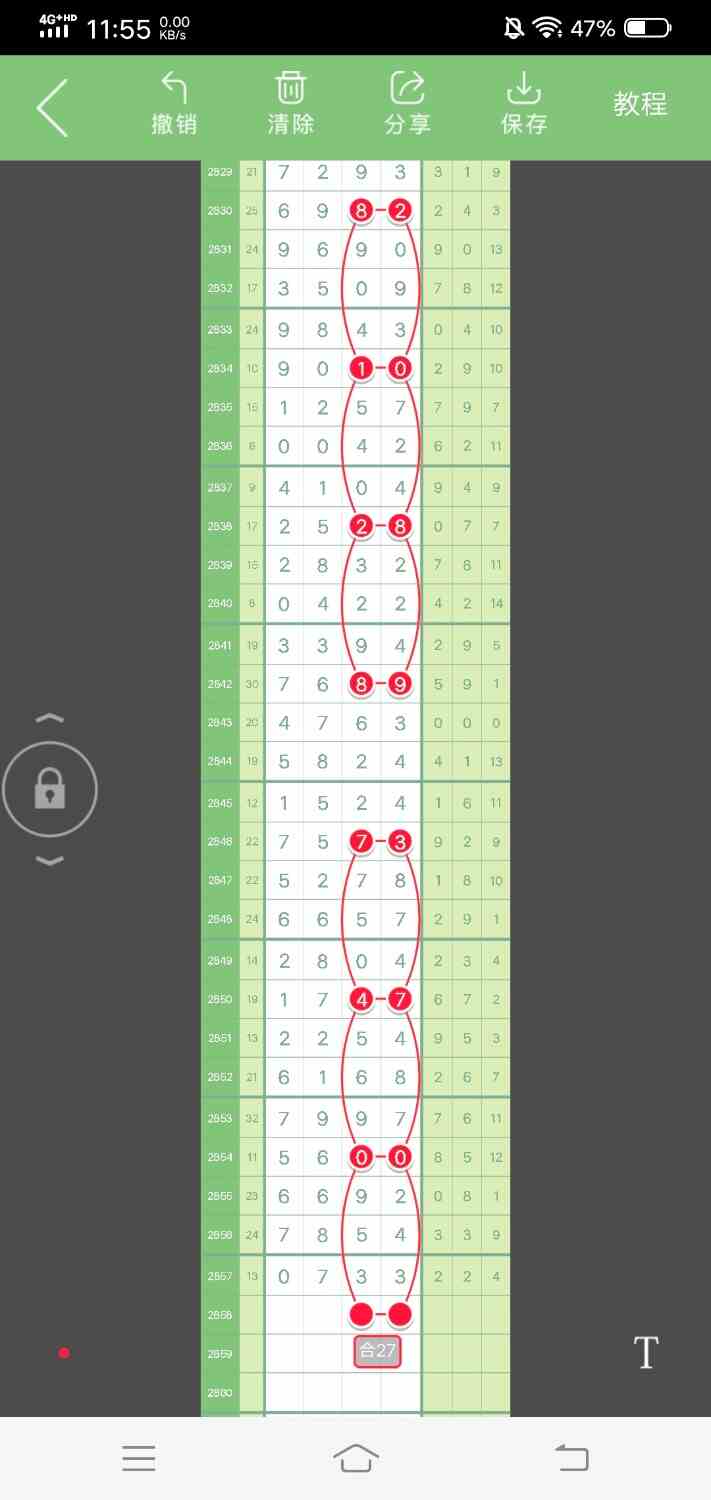Open the red dot color selector
The image size is (711, 1500).
click(64, 1353)
